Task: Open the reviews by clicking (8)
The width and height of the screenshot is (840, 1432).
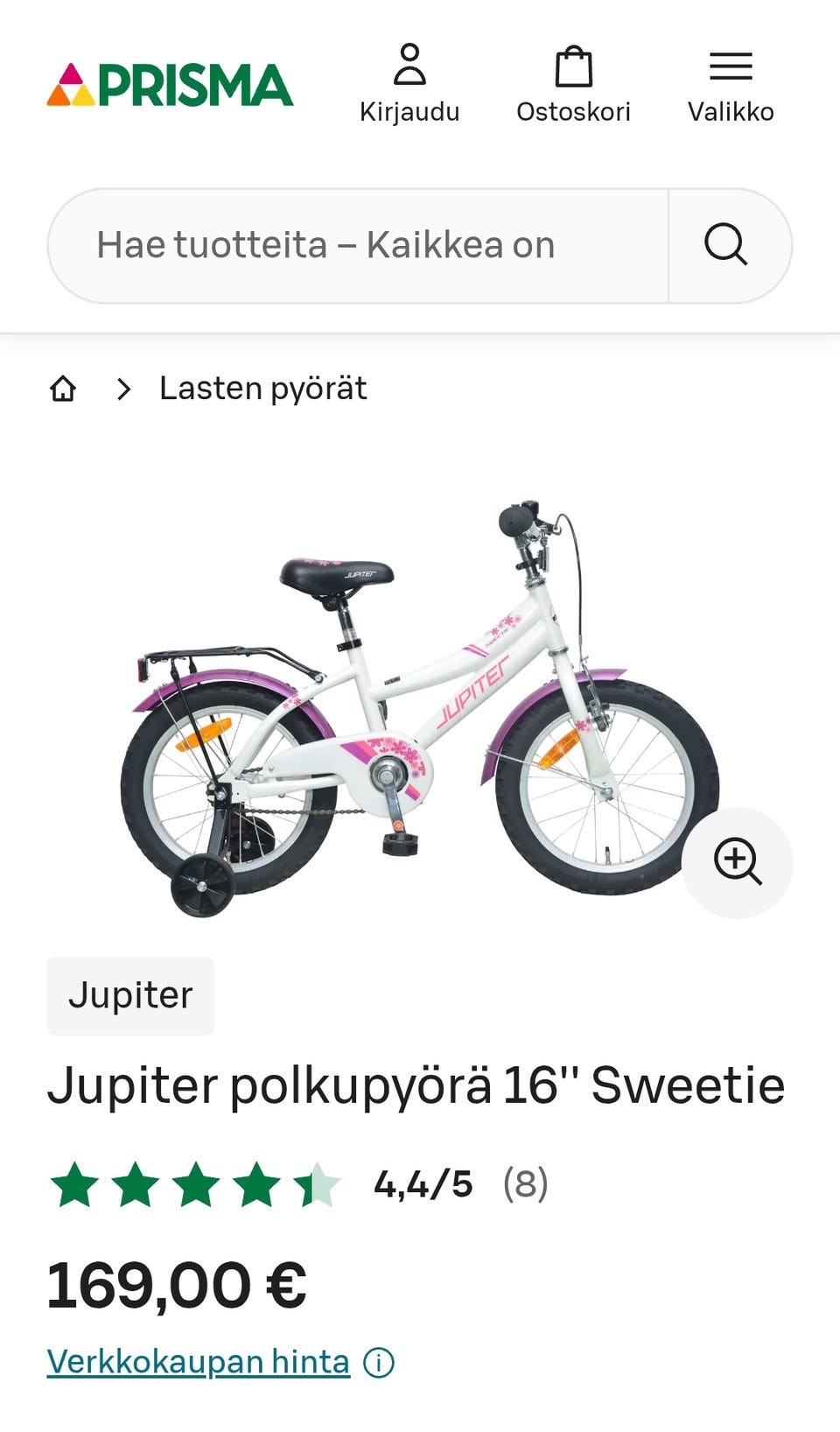Action: 526,1183
